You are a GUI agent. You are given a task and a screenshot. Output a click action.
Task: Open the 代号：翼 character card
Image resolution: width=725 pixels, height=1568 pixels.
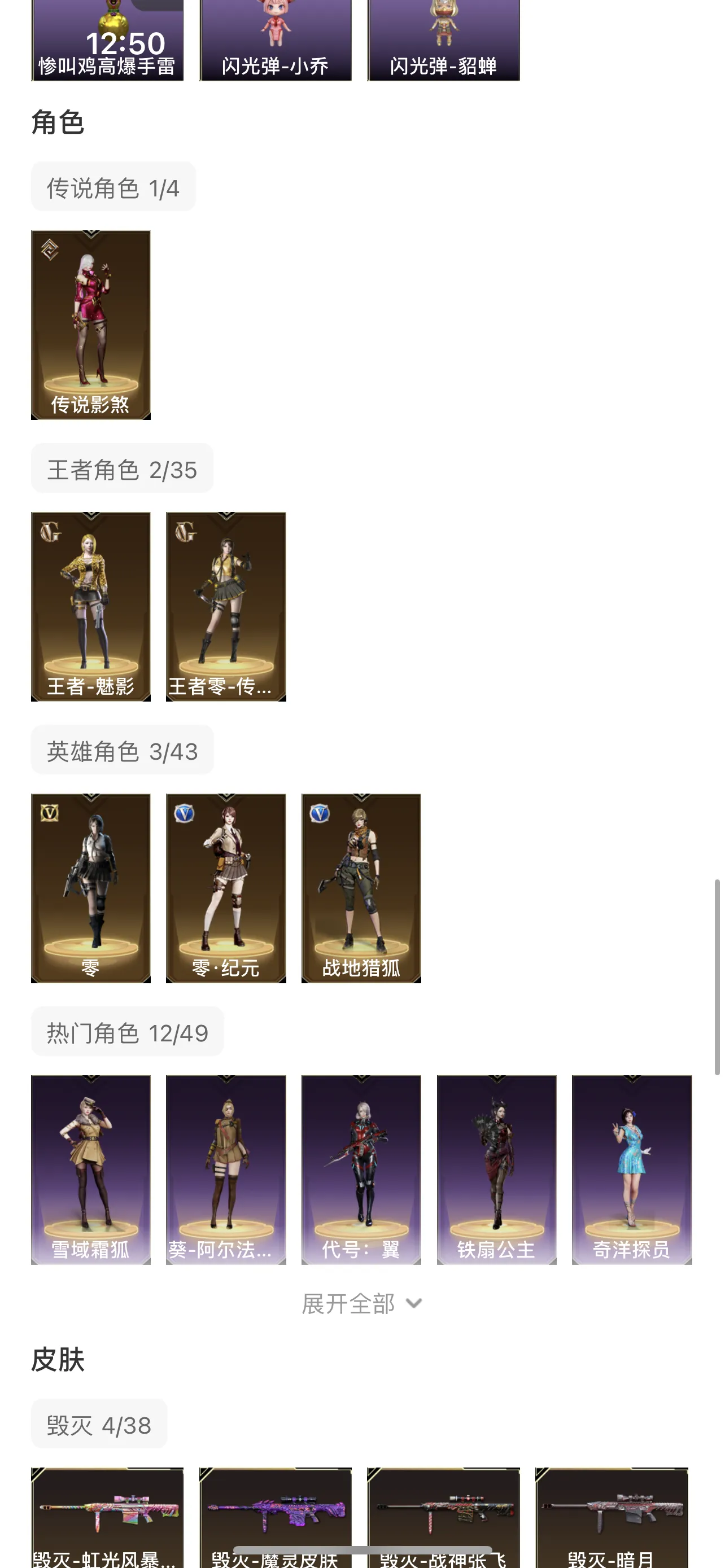pyautogui.click(x=361, y=1170)
